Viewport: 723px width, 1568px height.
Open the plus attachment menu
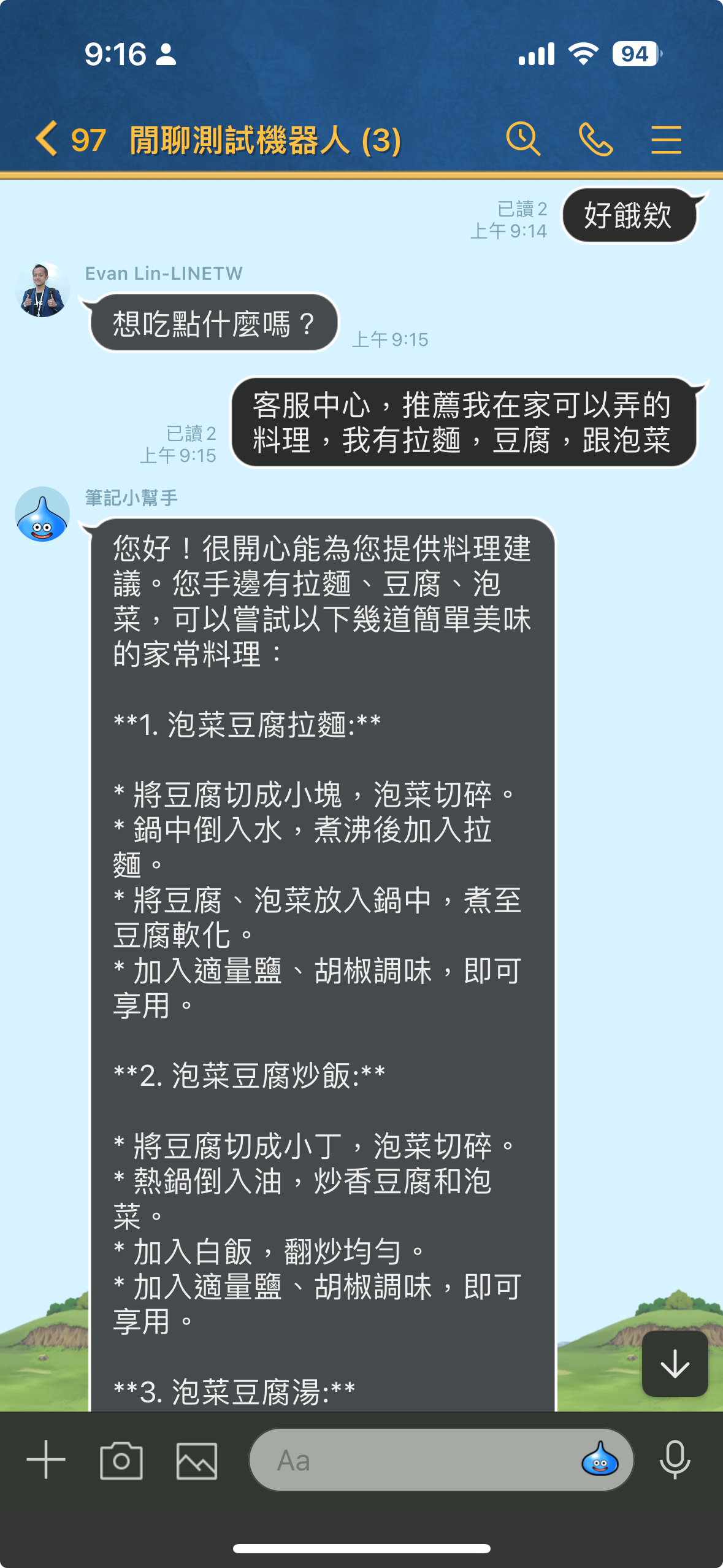[46, 1459]
